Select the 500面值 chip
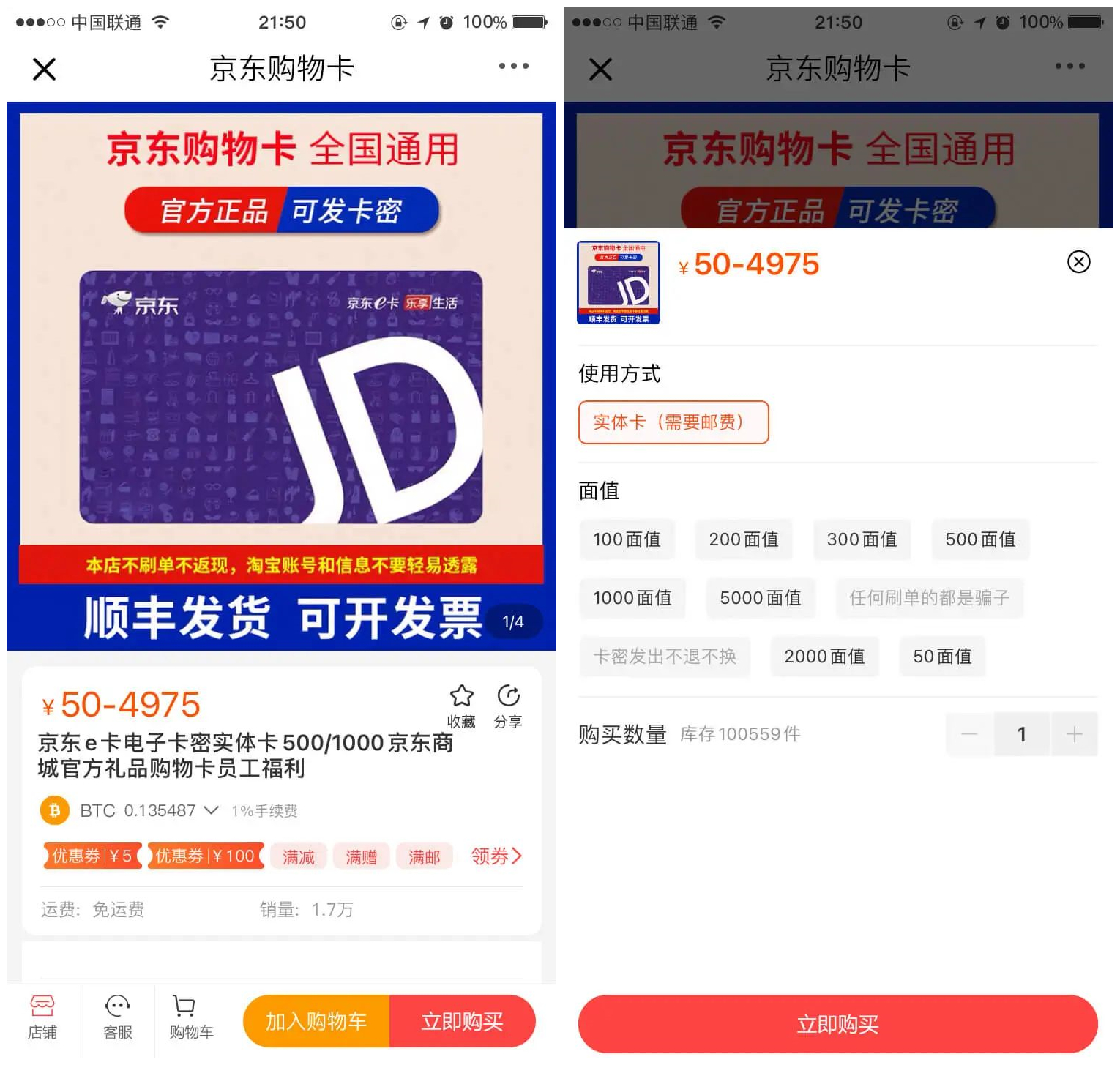The image size is (1120, 1065). click(x=980, y=539)
